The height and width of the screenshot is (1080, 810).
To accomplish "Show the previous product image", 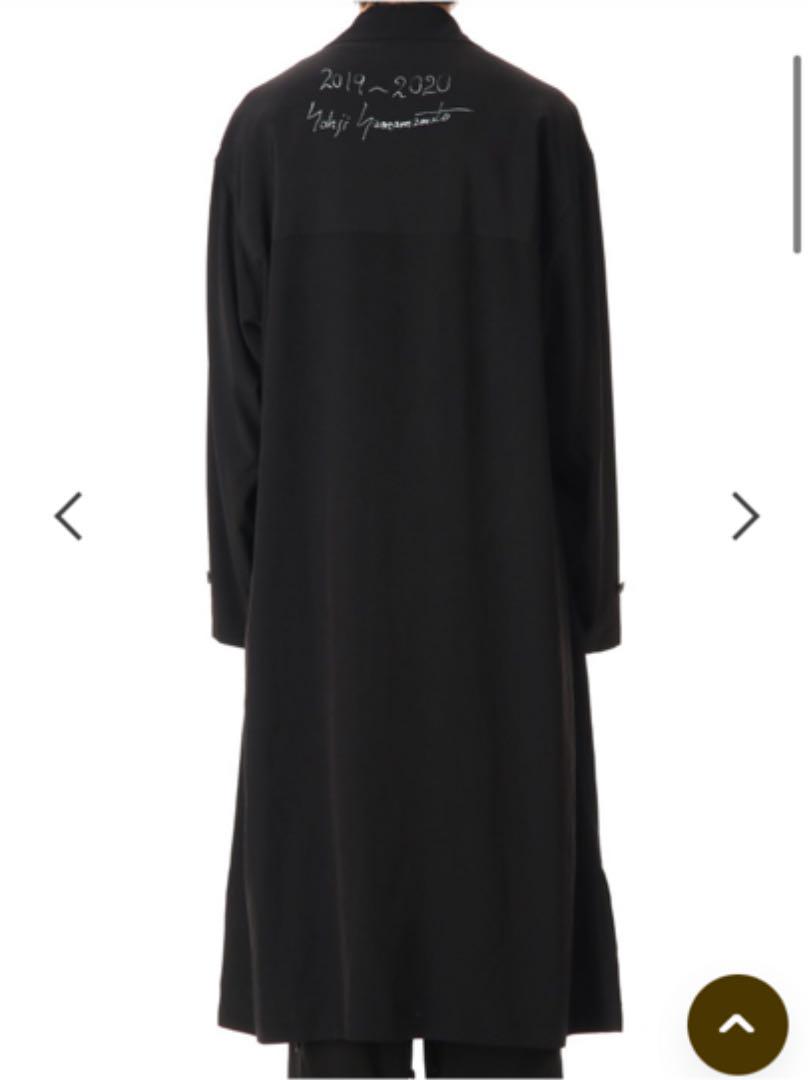I will pyautogui.click(x=68, y=516).
